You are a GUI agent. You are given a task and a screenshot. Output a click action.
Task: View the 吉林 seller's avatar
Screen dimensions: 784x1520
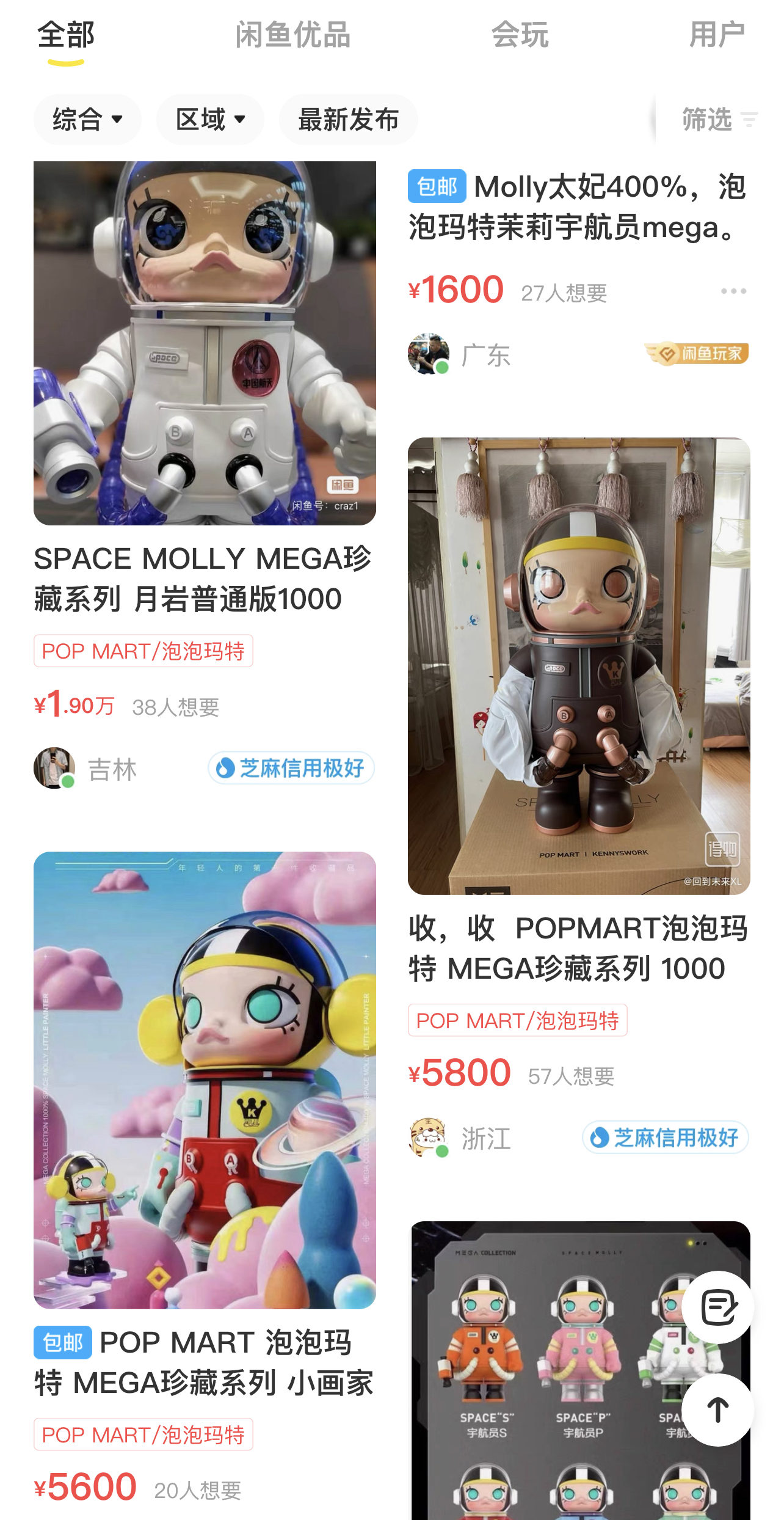(x=54, y=768)
